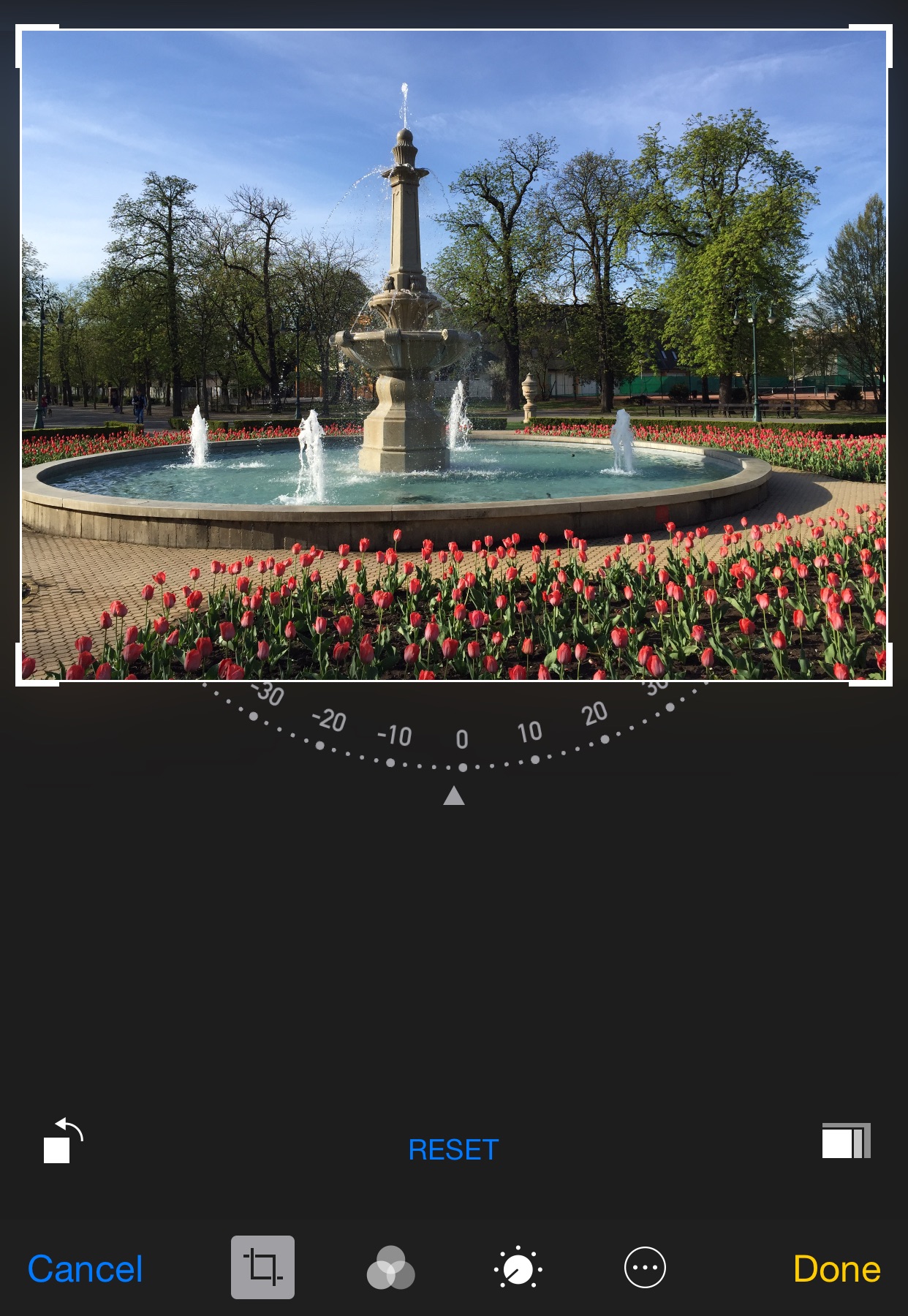This screenshot has height=1316, width=908.
Task: Open the photo filters tool
Action: pos(390,1268)
